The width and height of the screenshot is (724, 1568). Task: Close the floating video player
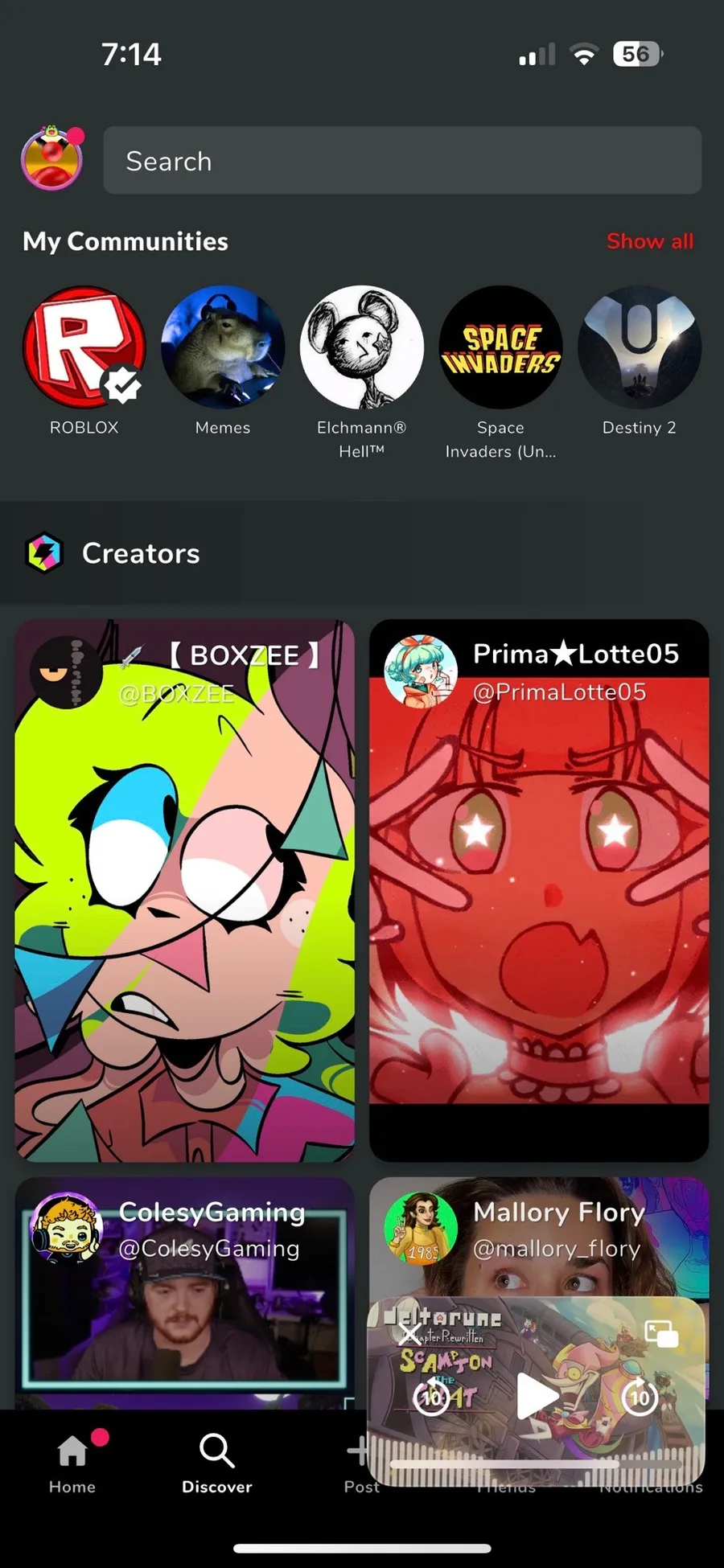tap(409, 1335)
